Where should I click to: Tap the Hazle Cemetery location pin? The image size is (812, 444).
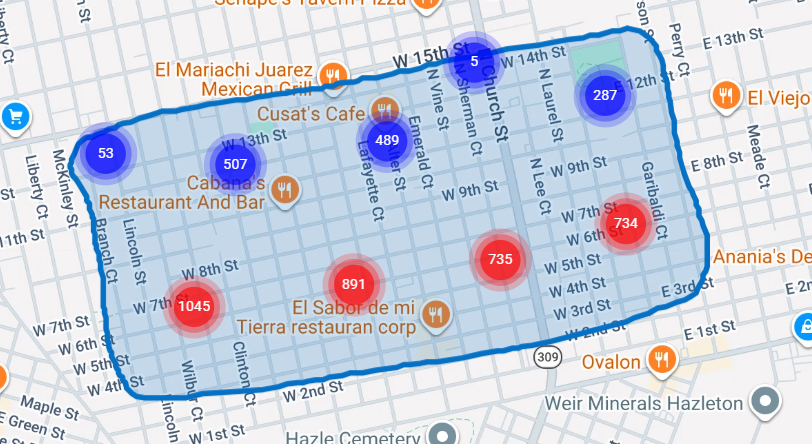(444, 435)
